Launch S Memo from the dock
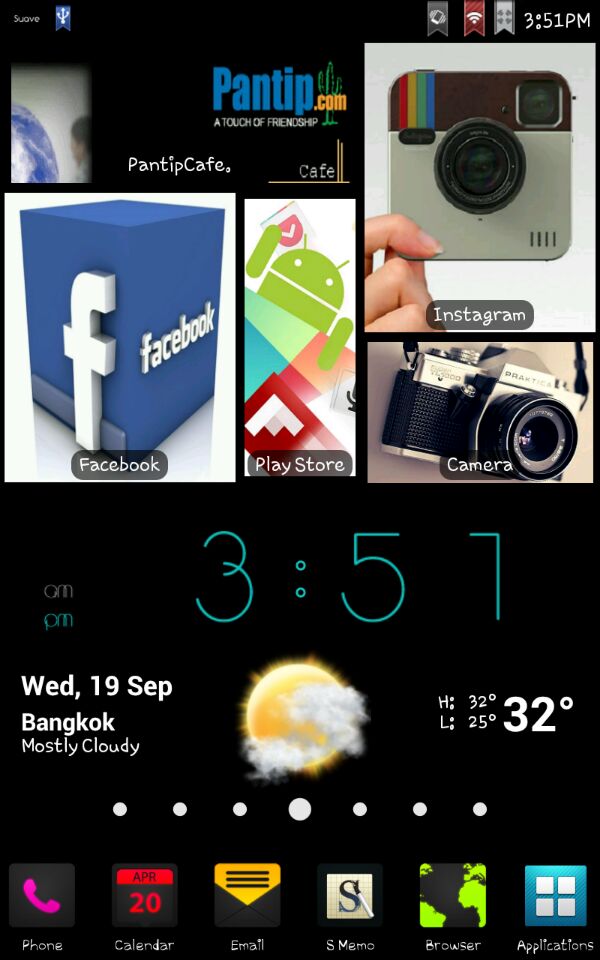600x960 pixels. (350, 896)
